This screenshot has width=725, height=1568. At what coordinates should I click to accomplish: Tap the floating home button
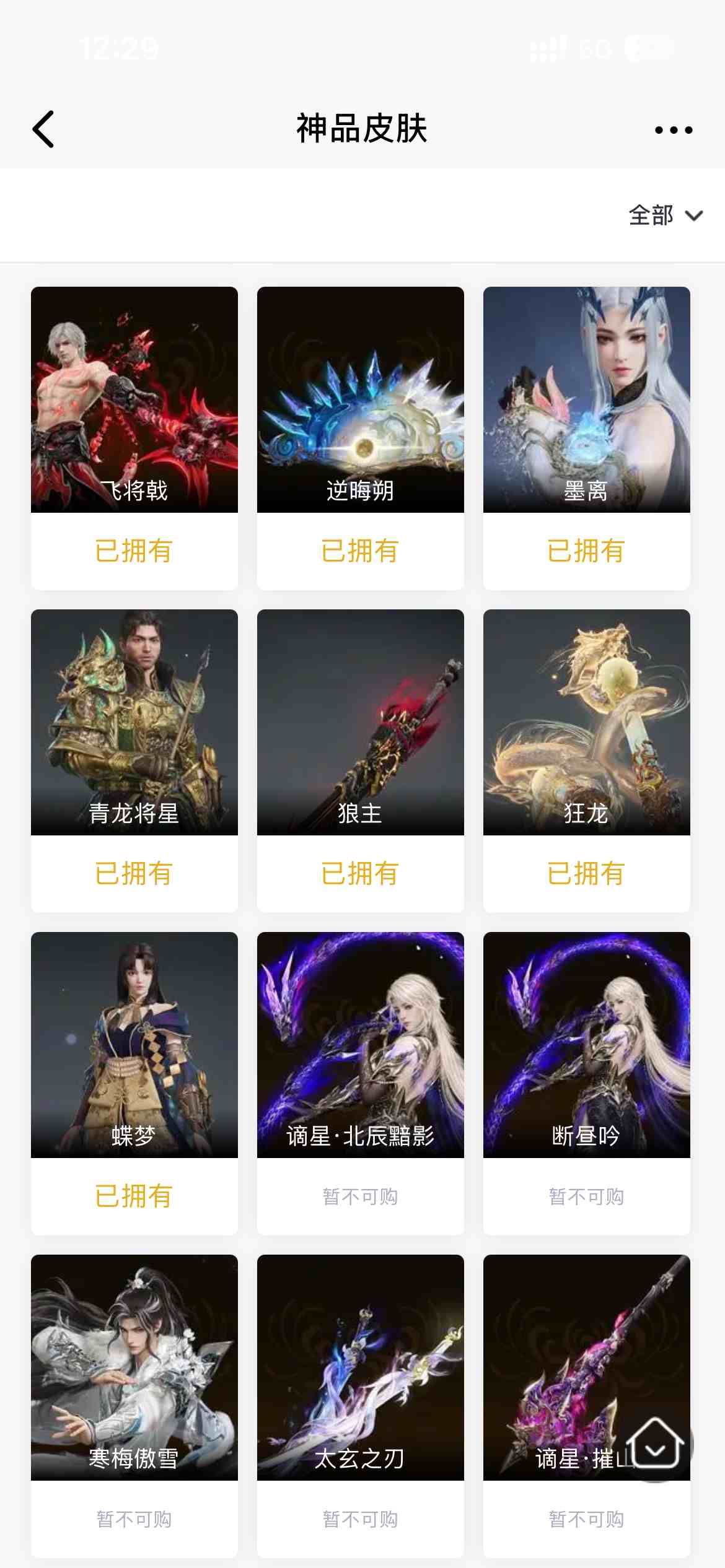coord(655,1444)
